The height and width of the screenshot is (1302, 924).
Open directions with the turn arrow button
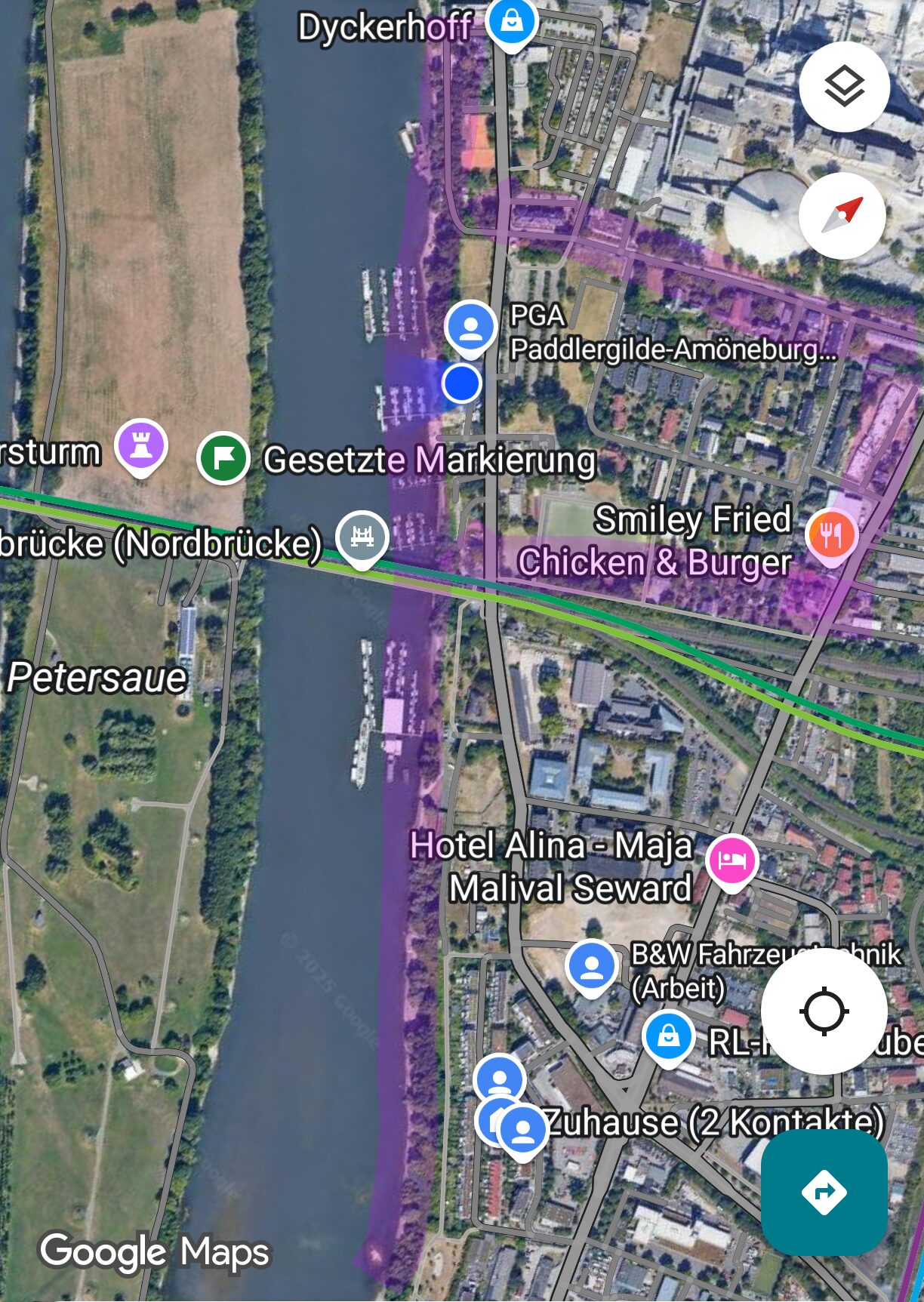point(824,1193)
